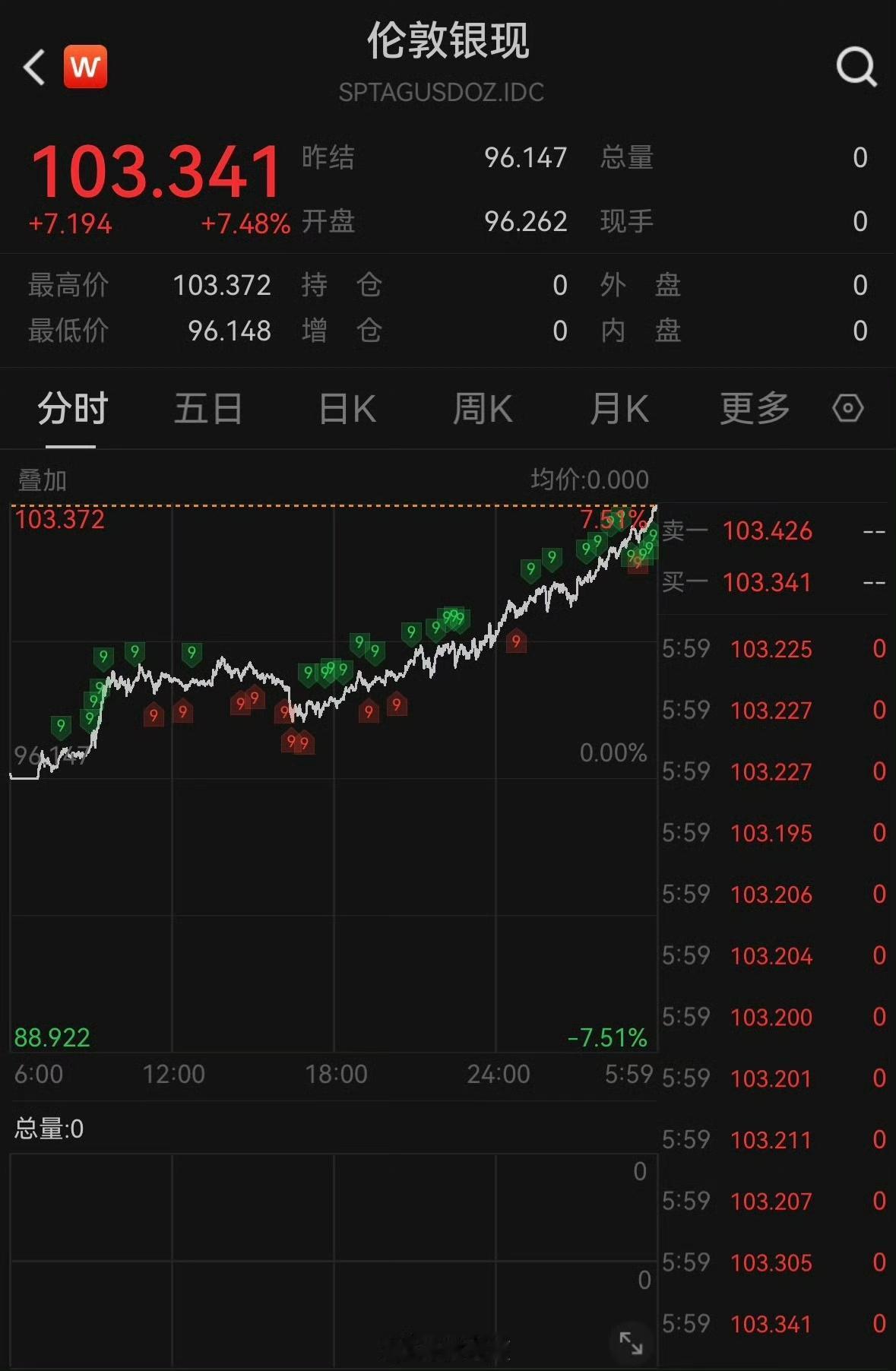Open search via the magnifier icon
Image resolution: width=896 pixels, height=1371 pixels.
856,67
